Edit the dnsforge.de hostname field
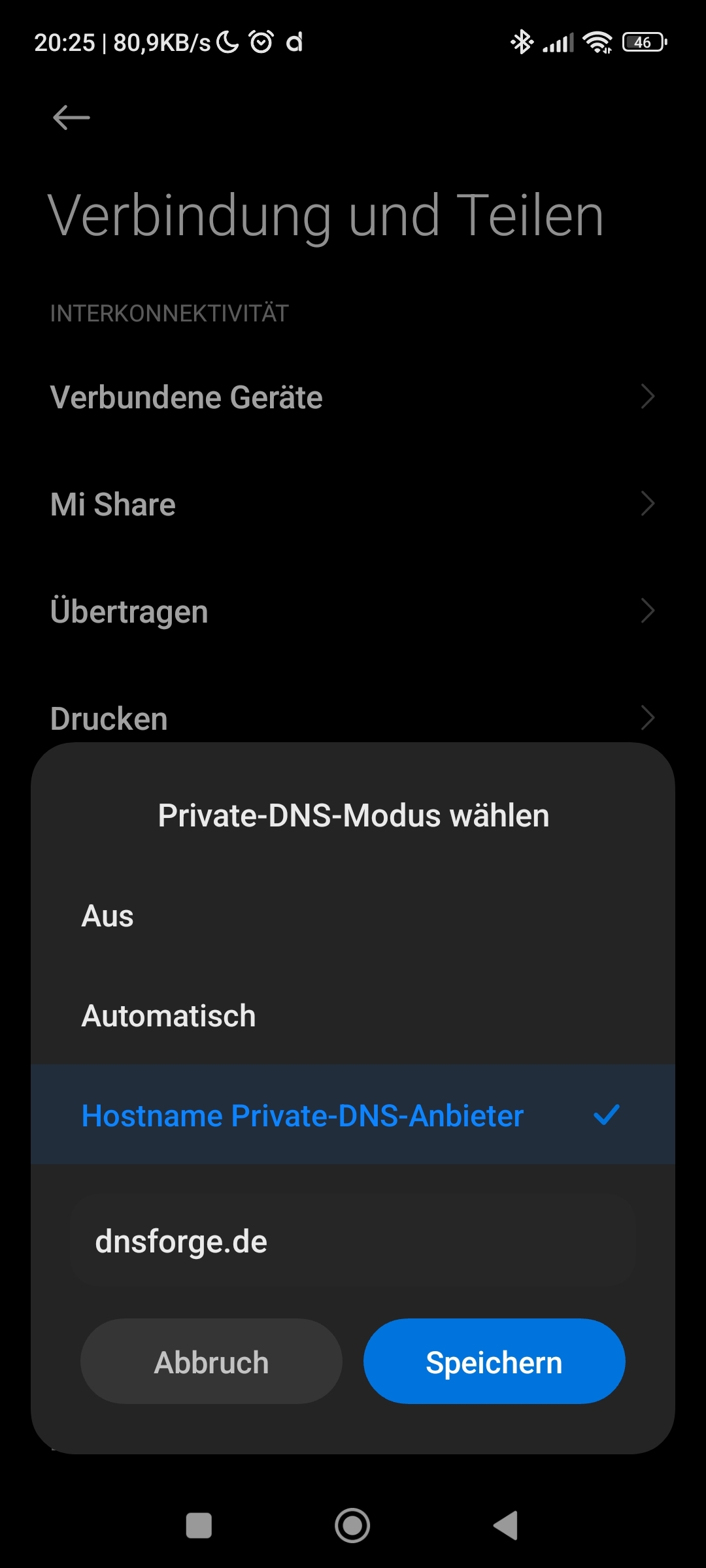The width and height of the screenshot is (706, 1568). coord(353,1241)
